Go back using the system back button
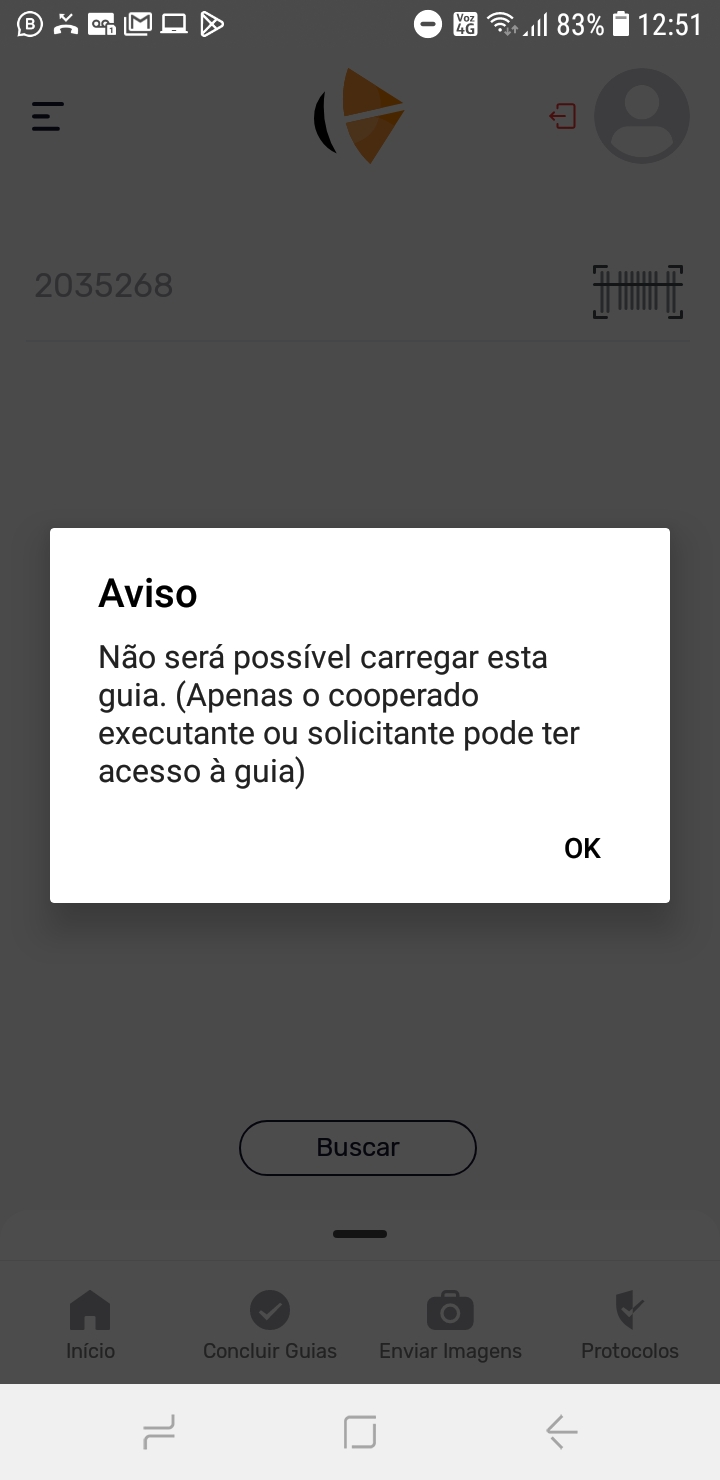720x1480 pixels. point(561,1433)
